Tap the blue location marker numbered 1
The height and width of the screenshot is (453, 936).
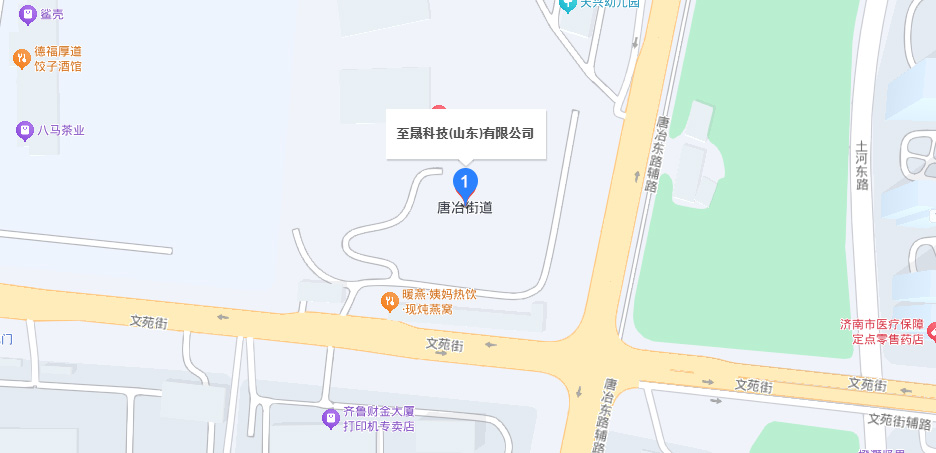click(465, 182)
